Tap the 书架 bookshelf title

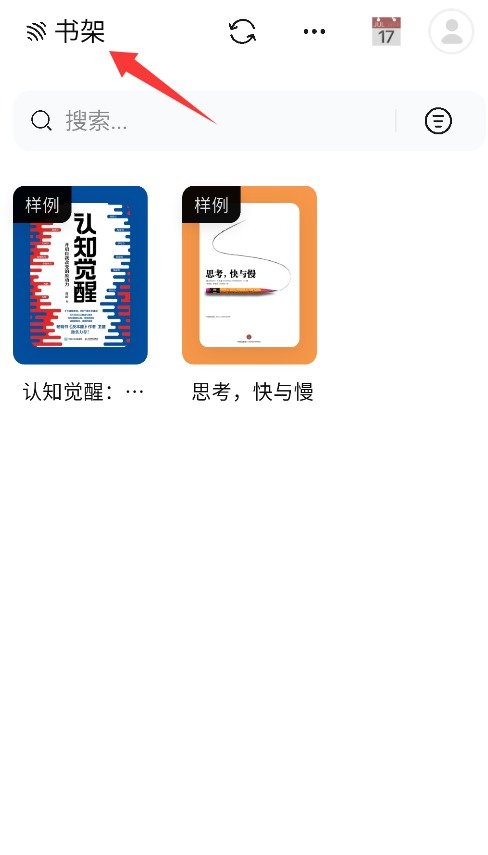80,32
